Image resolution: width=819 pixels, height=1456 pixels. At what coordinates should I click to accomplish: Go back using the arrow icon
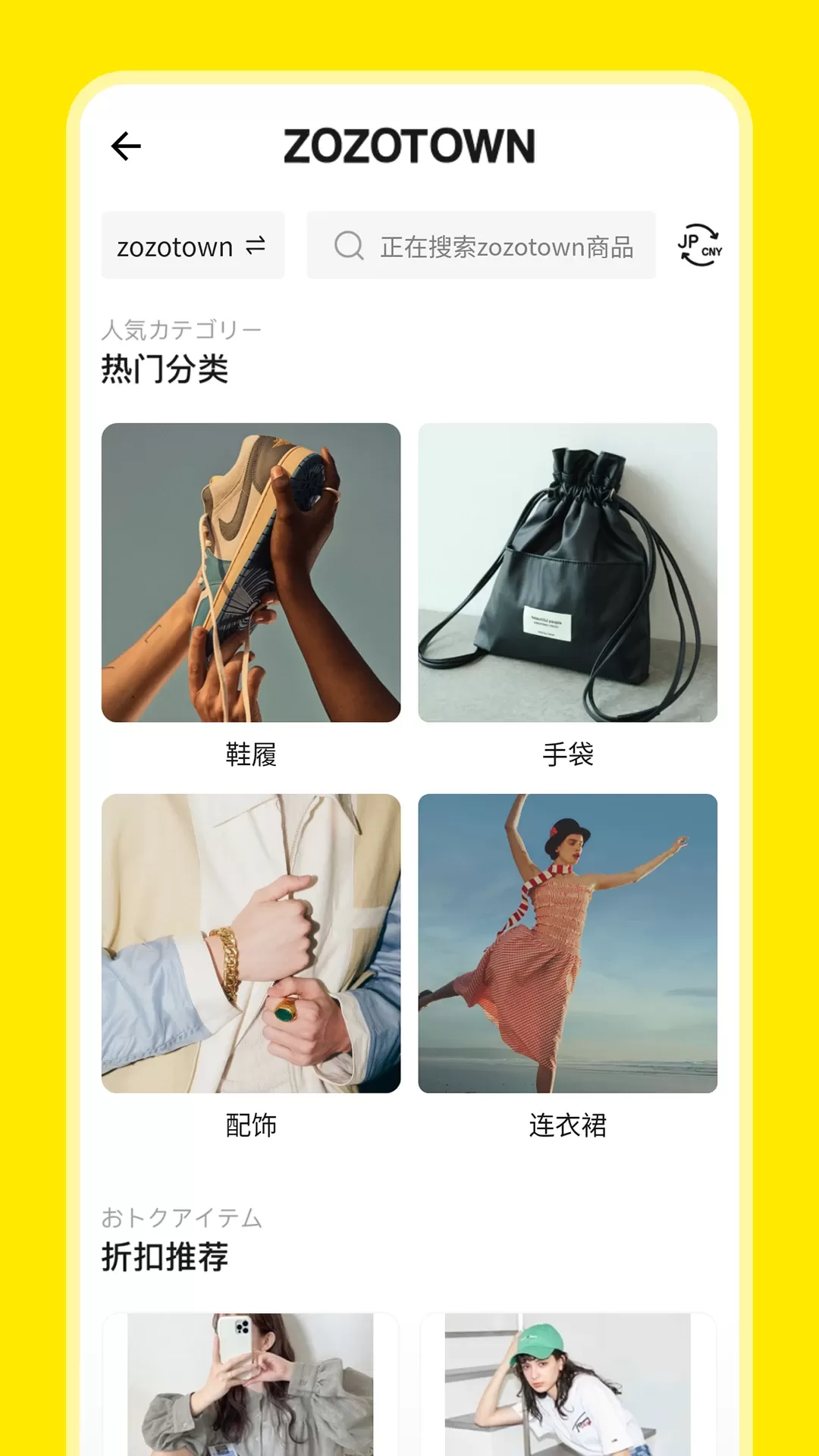[x=126, y=146]
